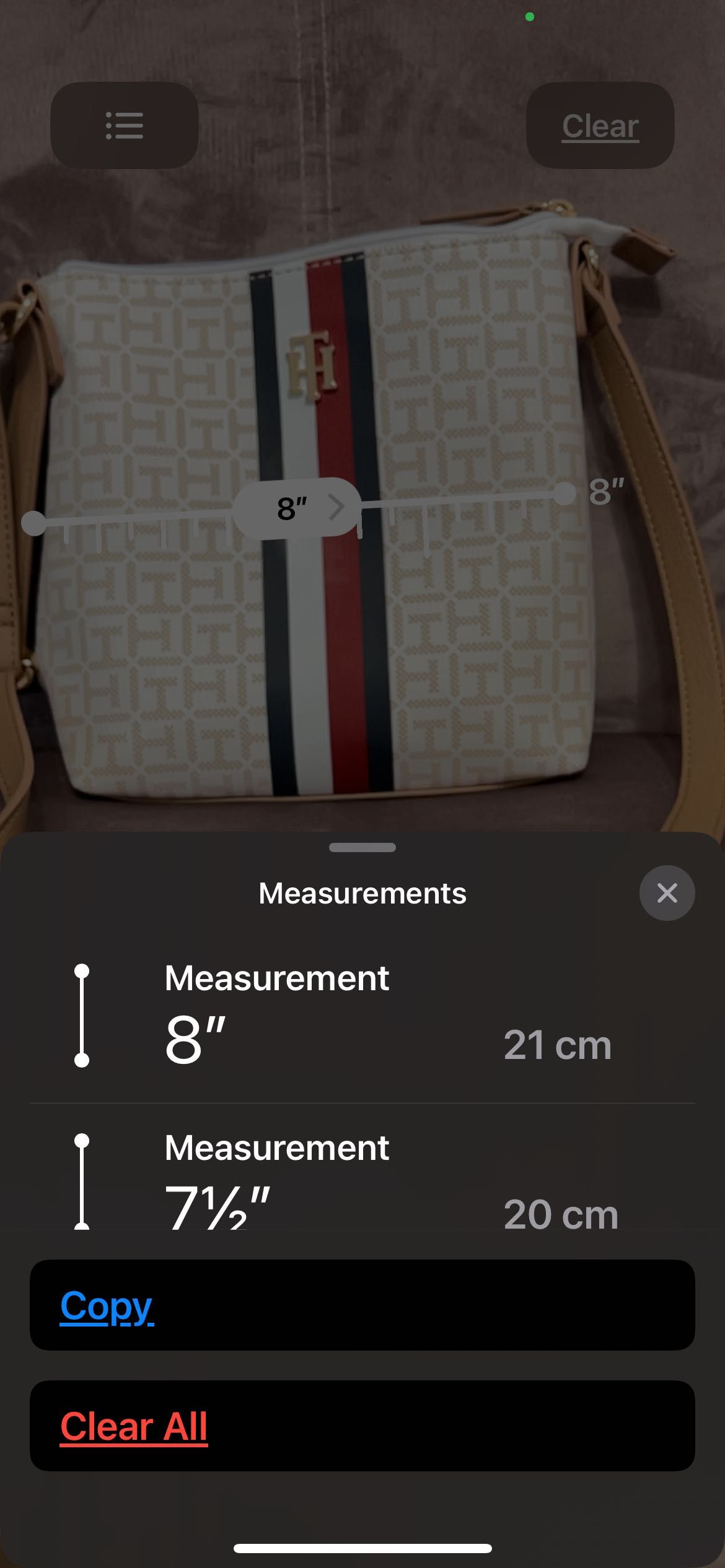Tap Clear at the top right
The image size is (725, 1568).
click(600, 126)
